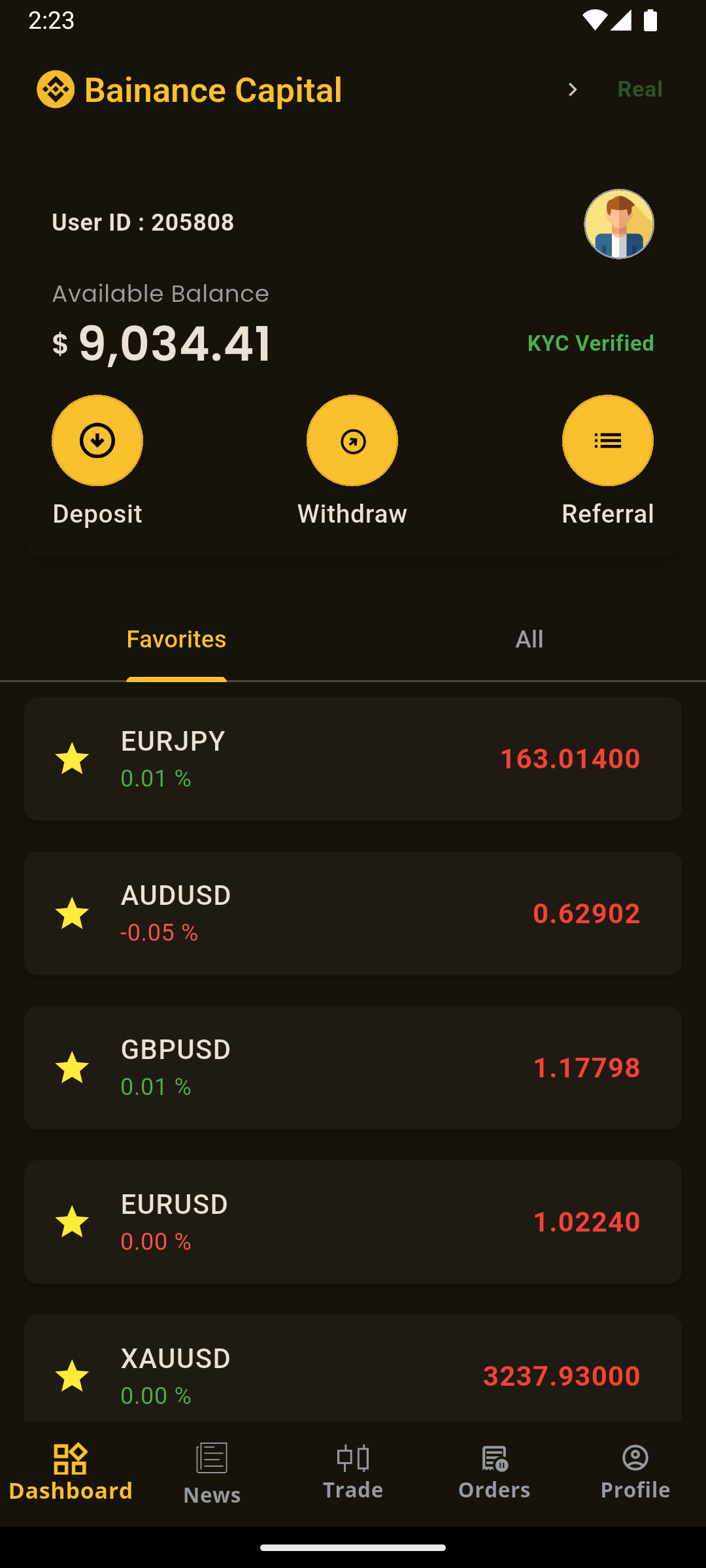Tap the profile avatar picture

point(619,224)
